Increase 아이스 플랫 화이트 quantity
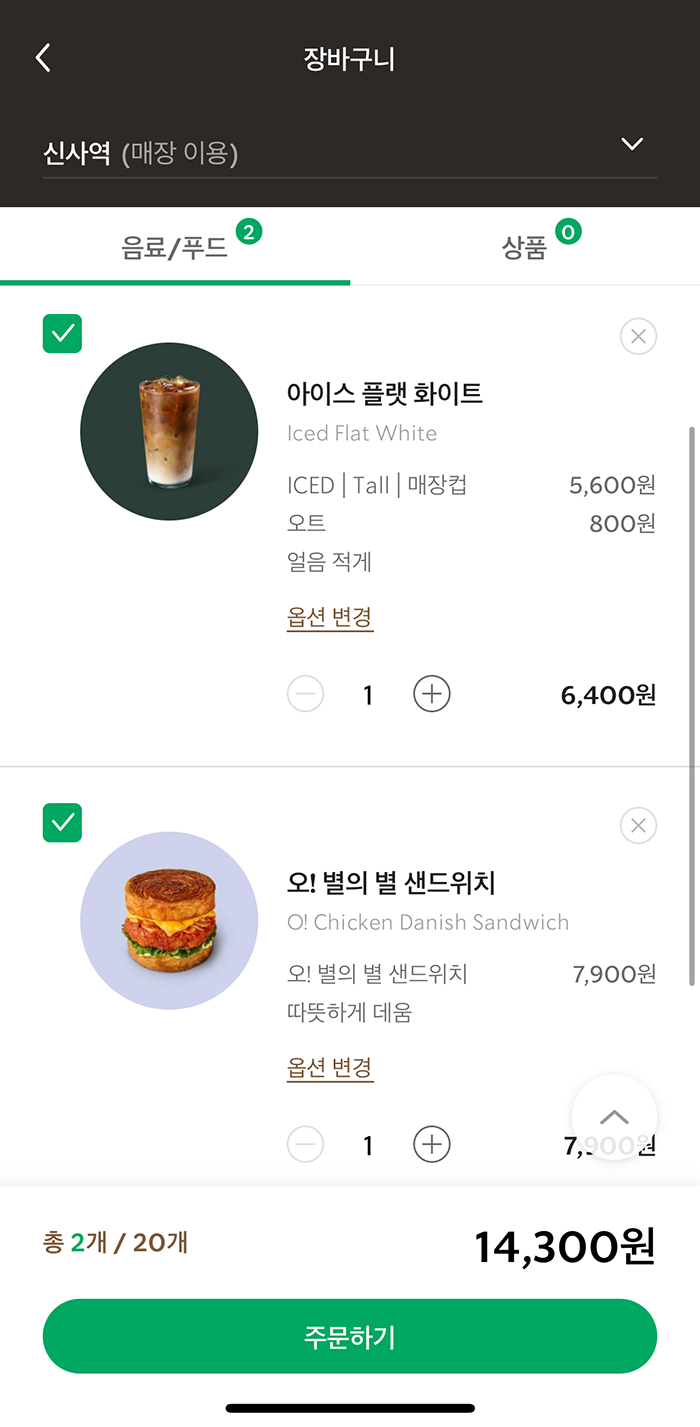 tap(432, 694)
